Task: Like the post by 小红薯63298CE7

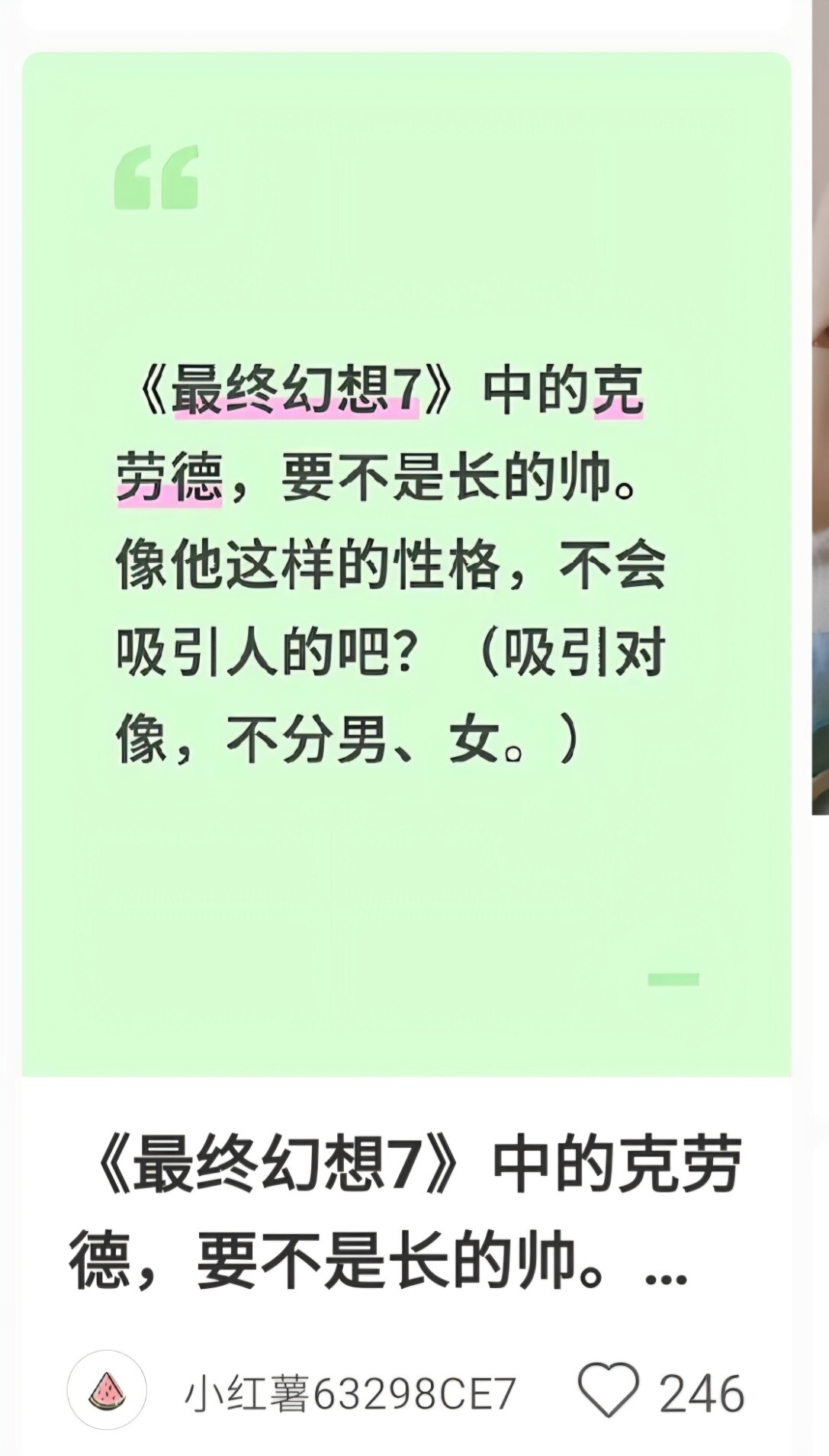Action: click(x=608, y=1390)
